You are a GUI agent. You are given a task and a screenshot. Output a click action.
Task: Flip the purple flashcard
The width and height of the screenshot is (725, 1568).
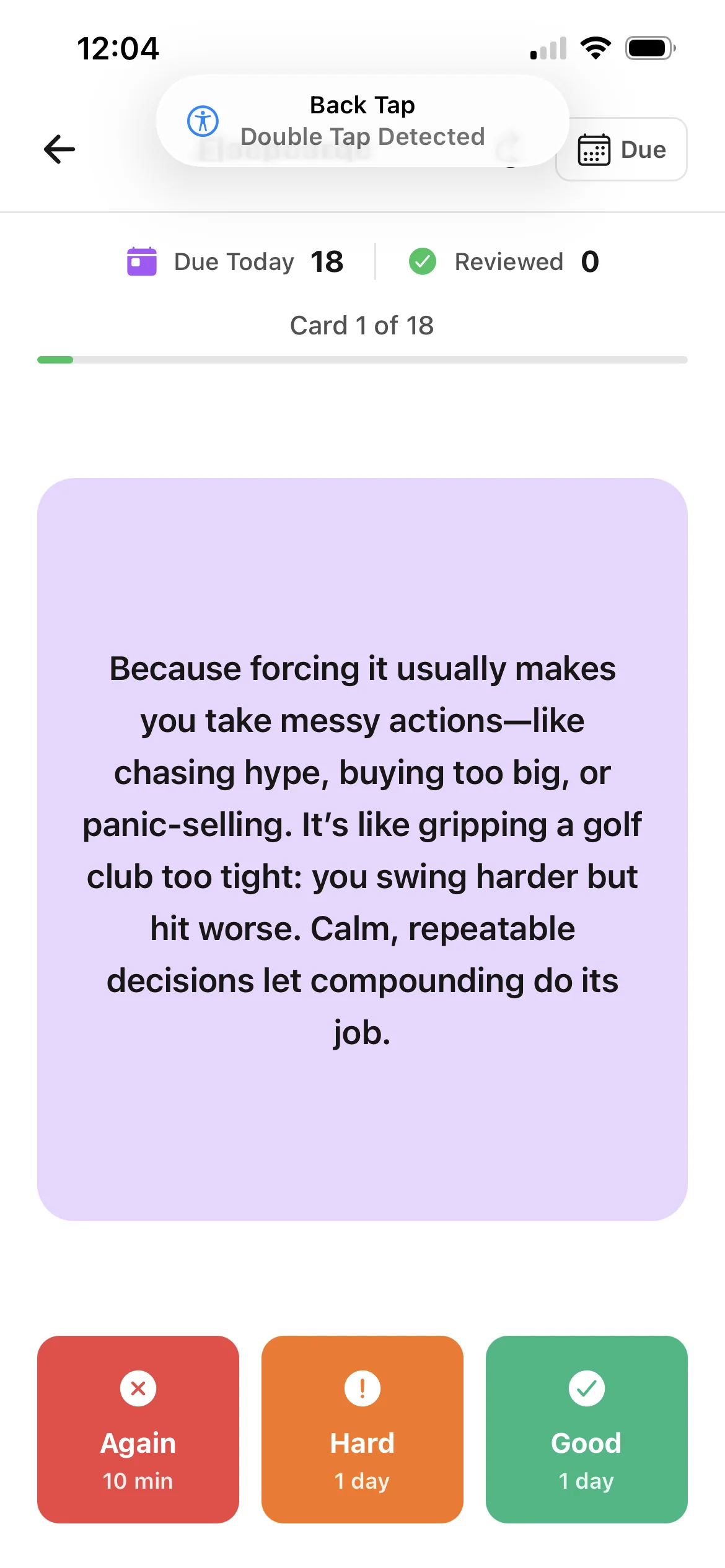point(362,850)
